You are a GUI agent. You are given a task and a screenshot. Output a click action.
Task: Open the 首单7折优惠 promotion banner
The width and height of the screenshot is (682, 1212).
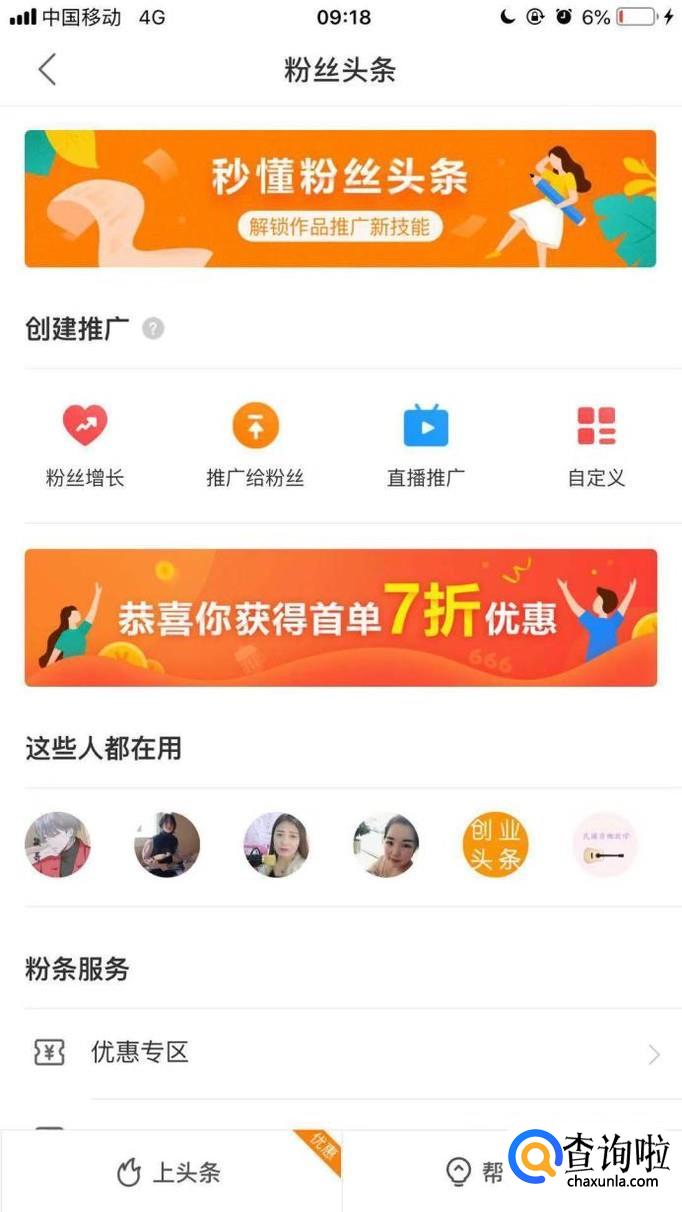tap(340, 617)
